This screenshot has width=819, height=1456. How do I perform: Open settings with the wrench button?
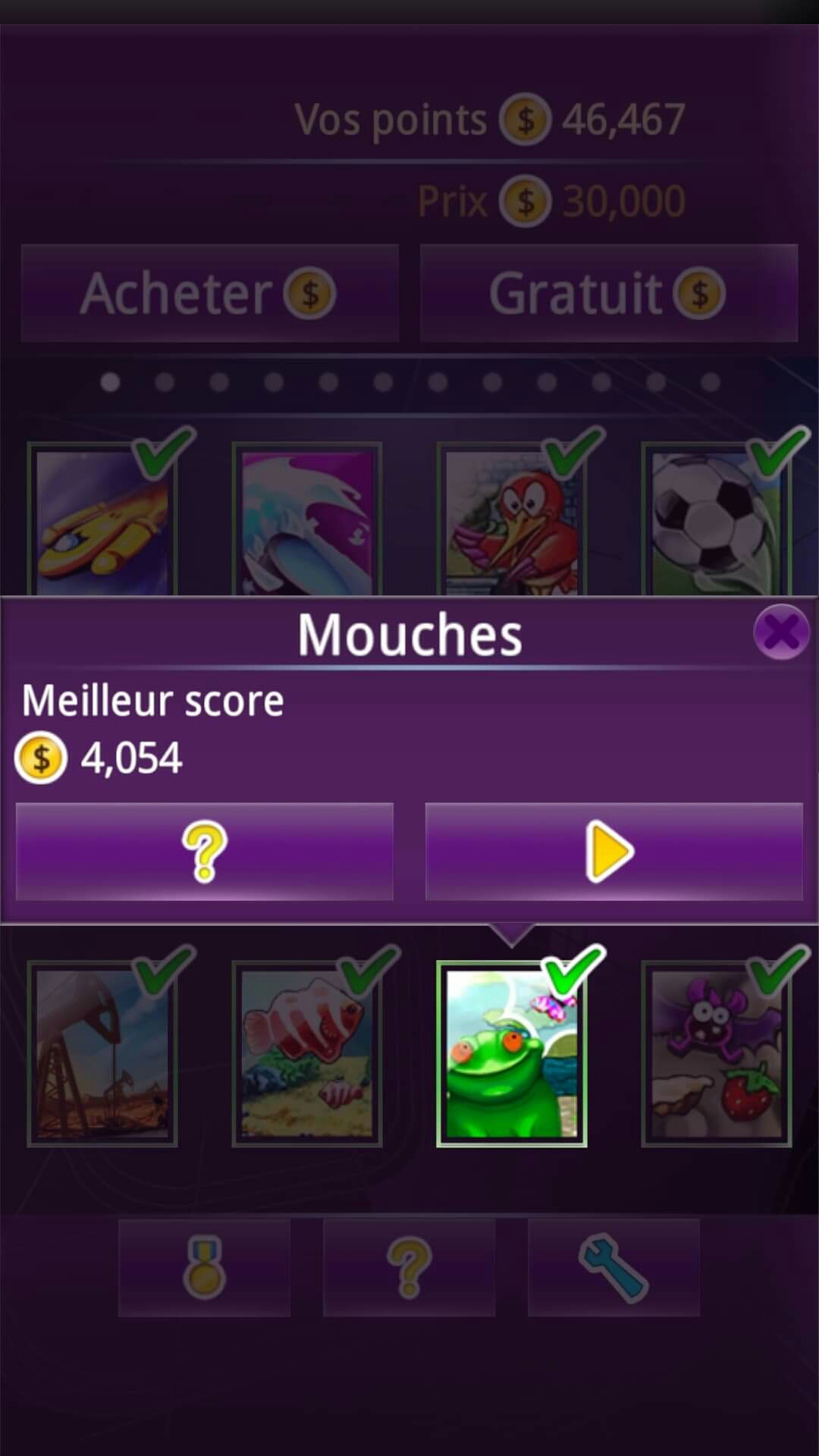click(x=613, y=1268)
